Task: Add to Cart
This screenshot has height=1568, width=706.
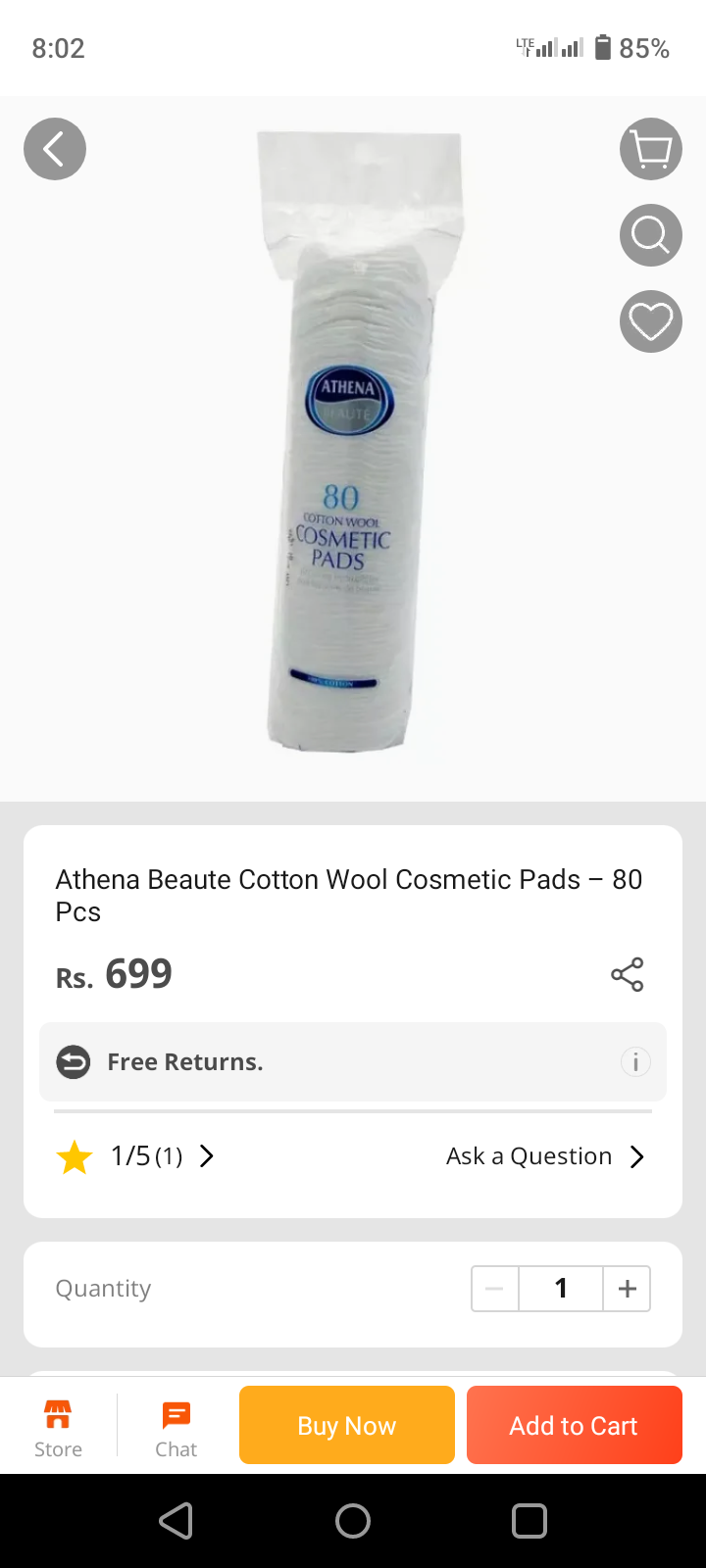Action: (x=574, y=1425)
